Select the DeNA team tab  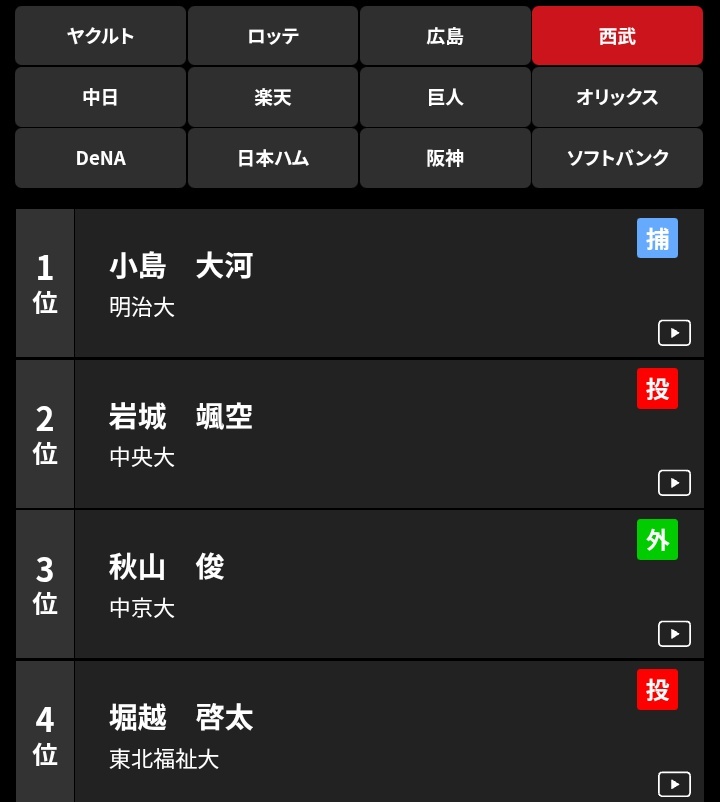pos(100,158)
